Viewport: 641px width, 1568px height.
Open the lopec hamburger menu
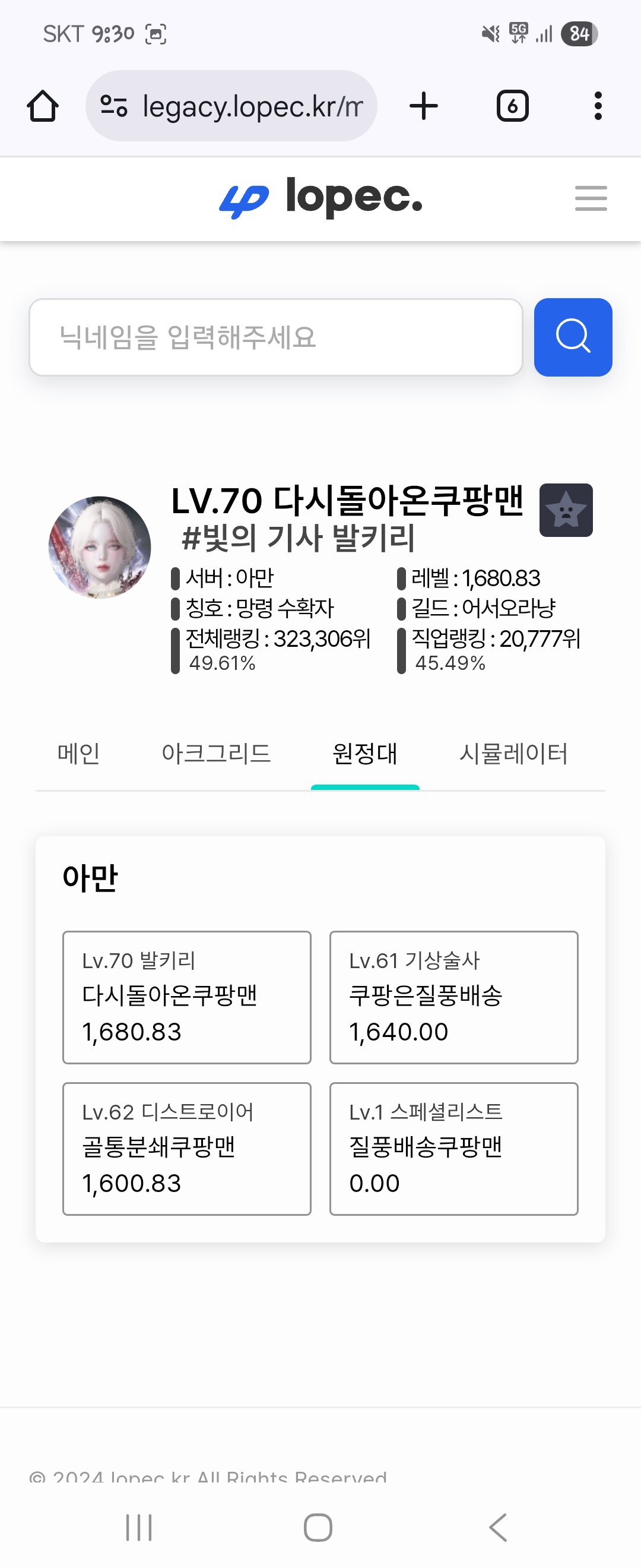click(591, 198)
